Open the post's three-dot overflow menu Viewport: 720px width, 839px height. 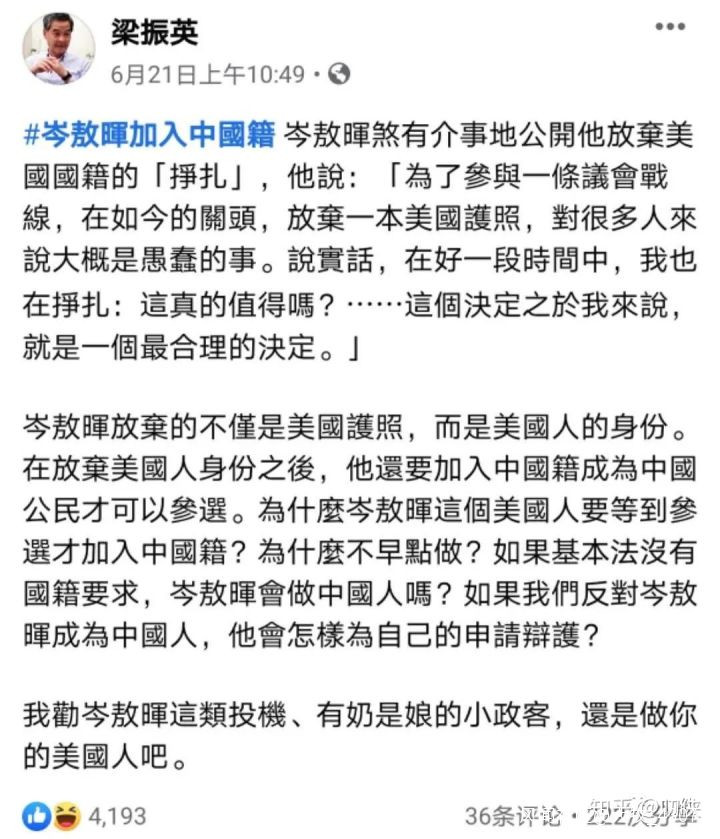(670, 26)
